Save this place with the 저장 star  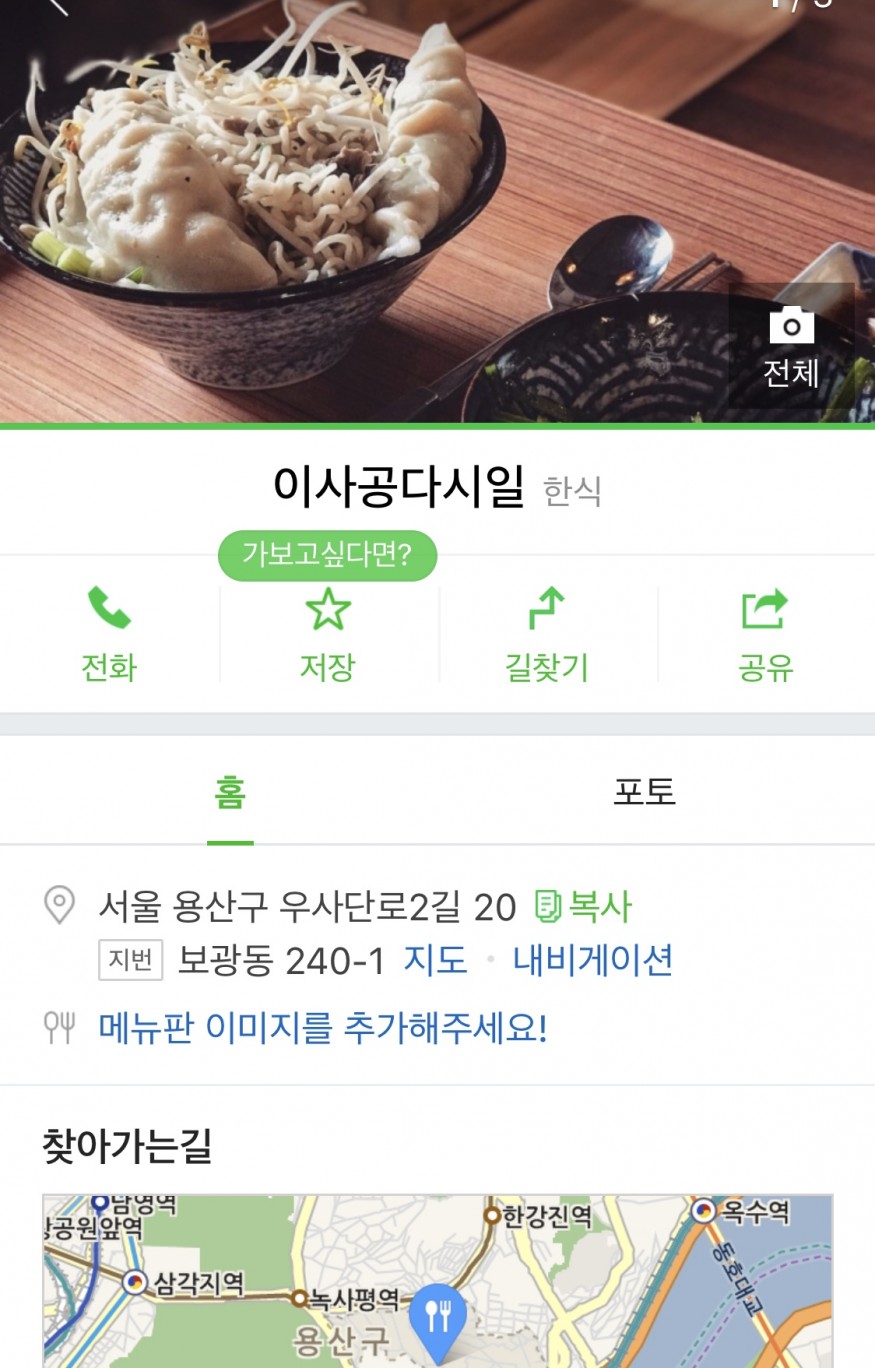(328, 634)
